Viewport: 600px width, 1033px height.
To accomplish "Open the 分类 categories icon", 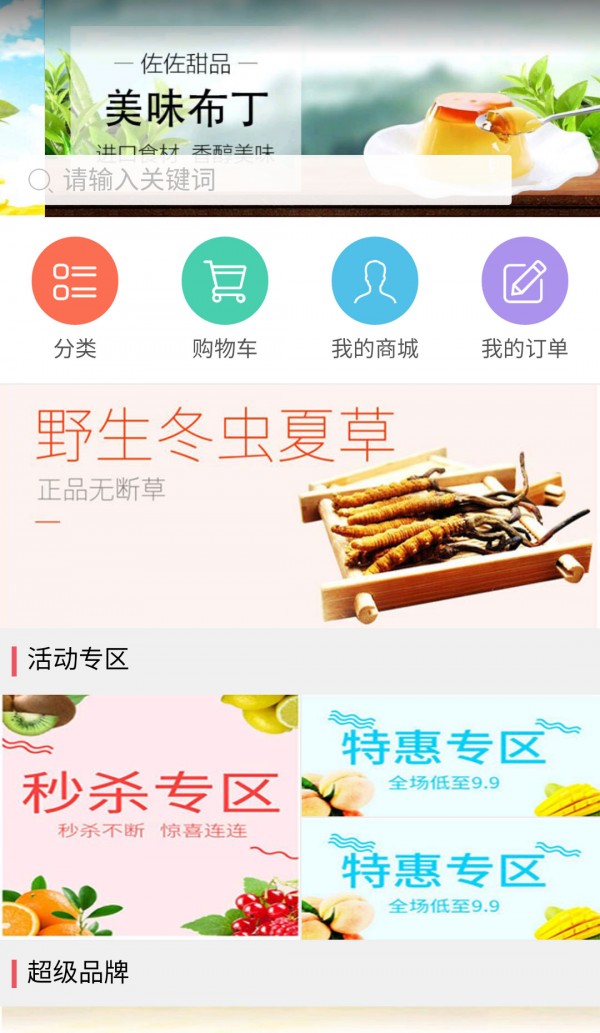I will [x=75, y=281].
